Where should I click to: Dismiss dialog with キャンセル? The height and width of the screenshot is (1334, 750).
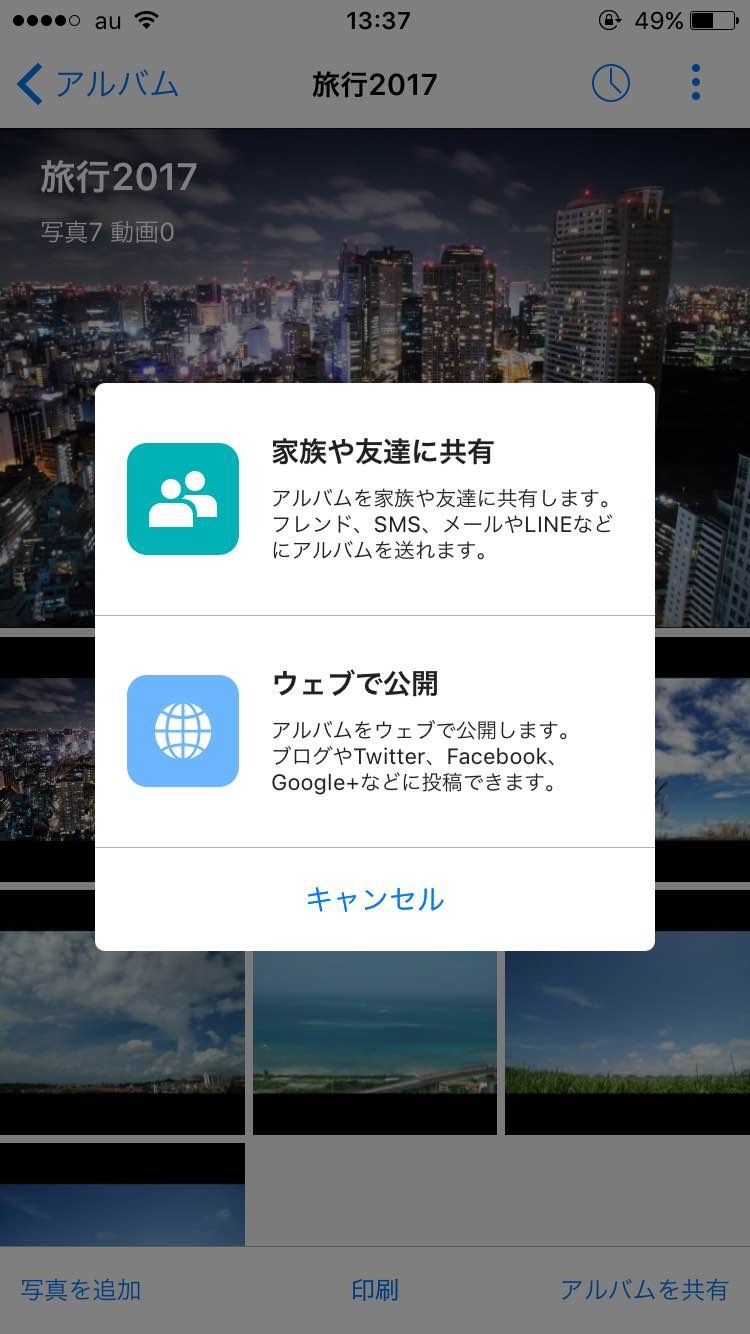(x=375, y=899)
